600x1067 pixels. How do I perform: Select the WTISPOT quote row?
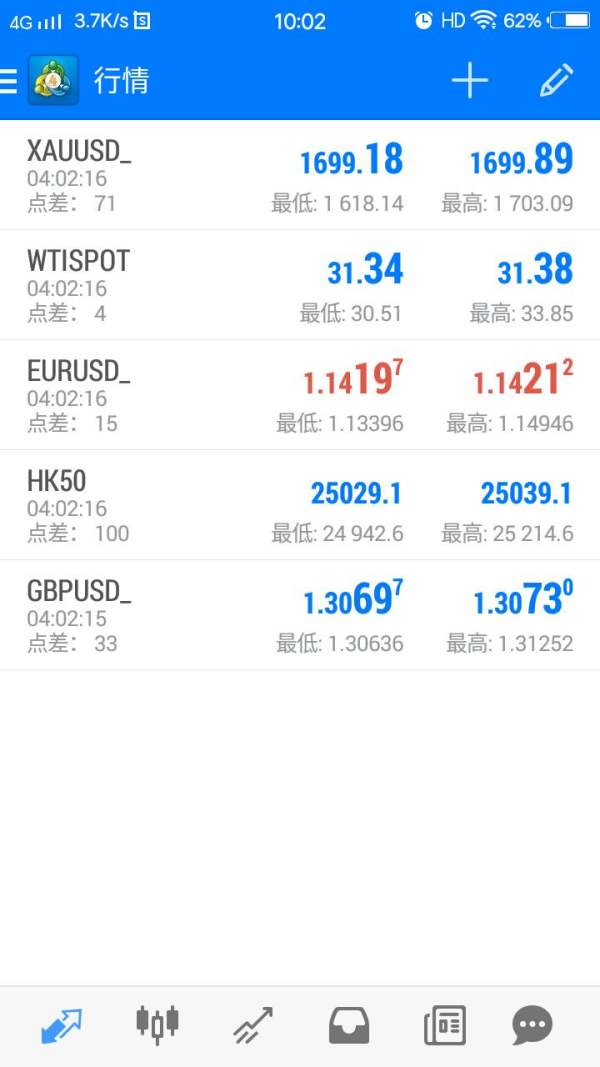pyautogui.click(x=300, y=285)
